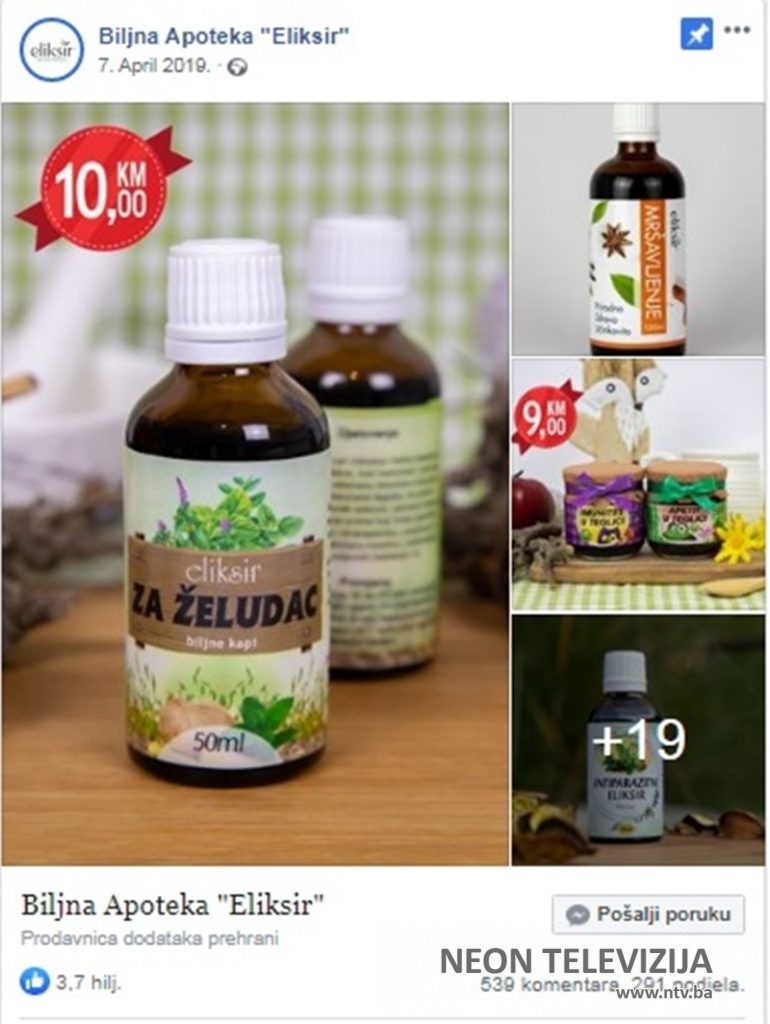
Task: Open the Mršavljenje bottle photo
Action: [638, 229]
